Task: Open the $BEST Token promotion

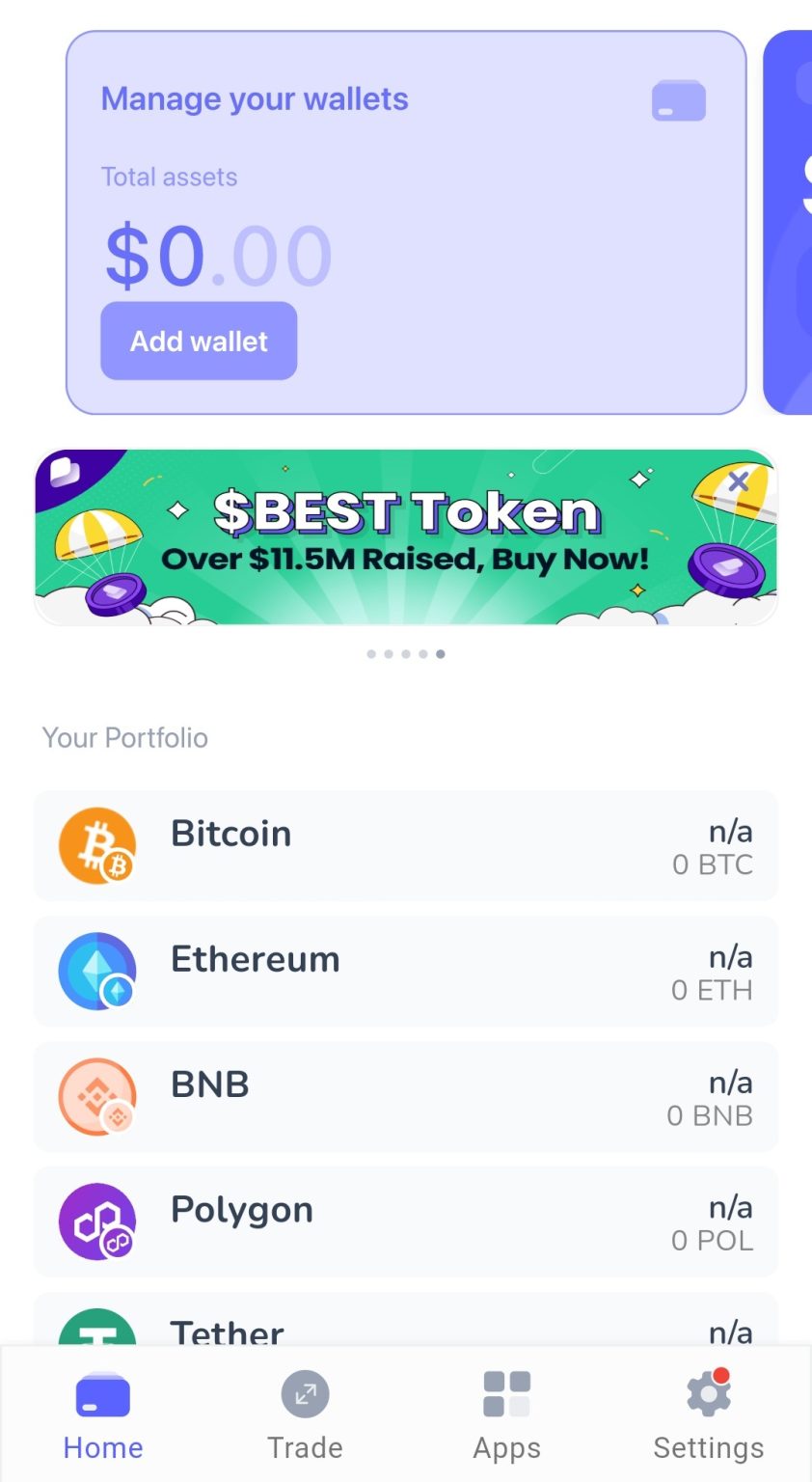Action: click(405, 537)
